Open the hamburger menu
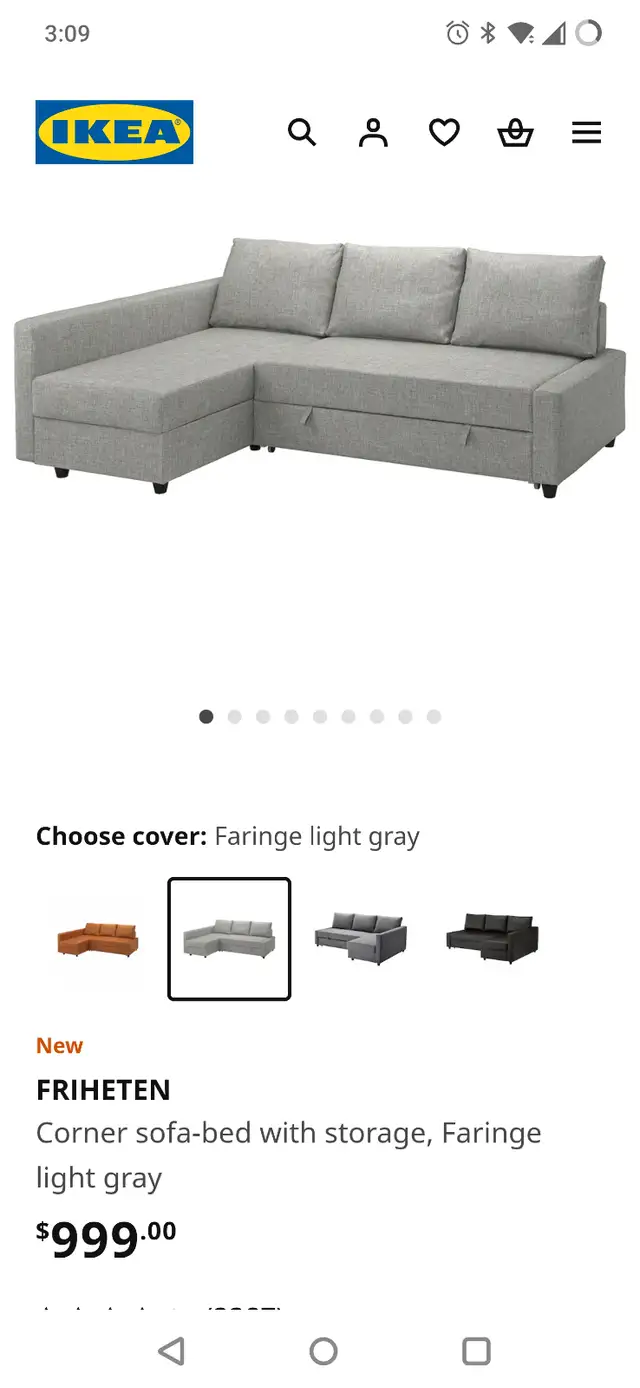The height and width of the screenshot is (1388, 640). point(587,132)
